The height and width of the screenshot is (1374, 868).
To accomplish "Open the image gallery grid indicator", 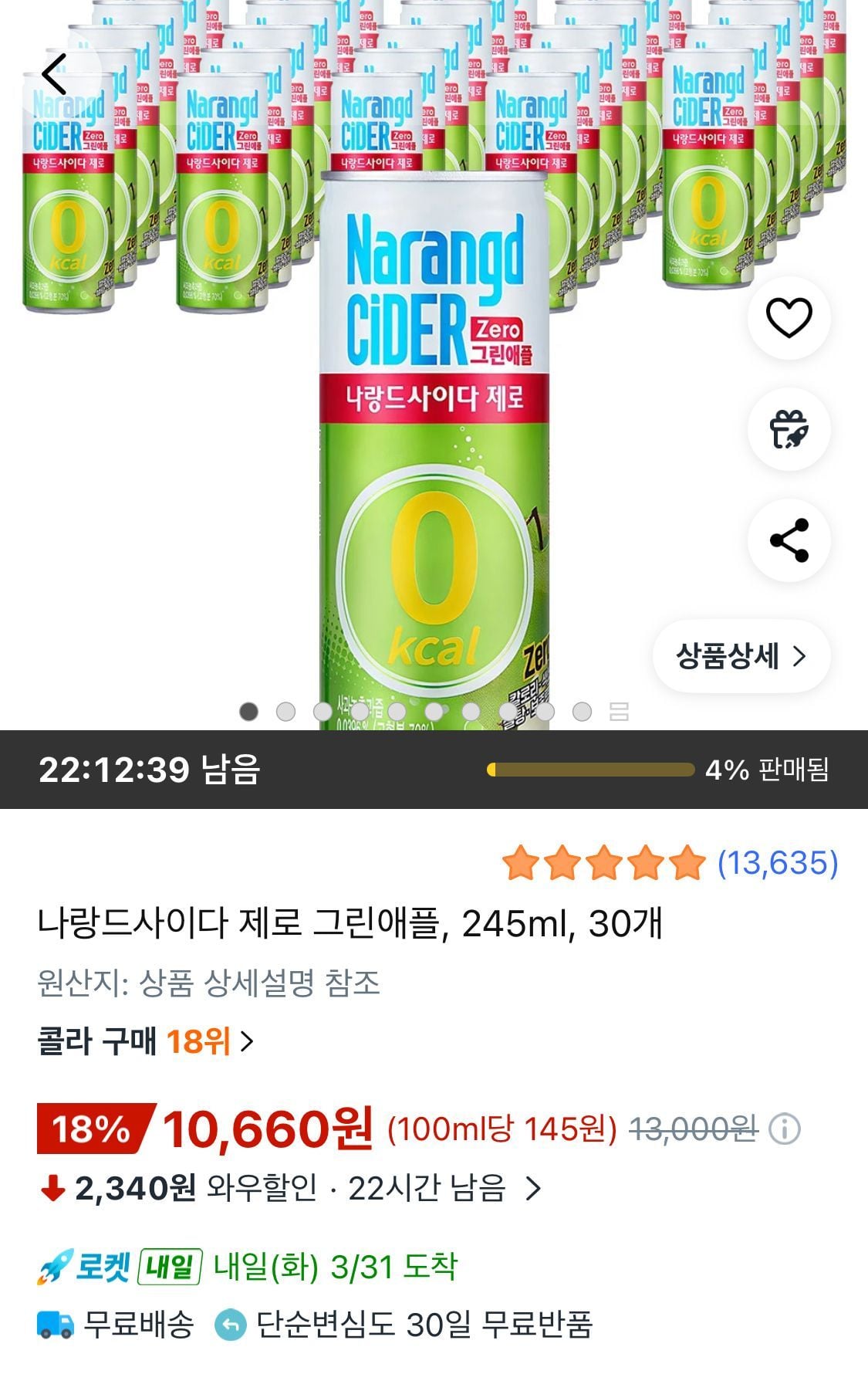I will (619, 712).
